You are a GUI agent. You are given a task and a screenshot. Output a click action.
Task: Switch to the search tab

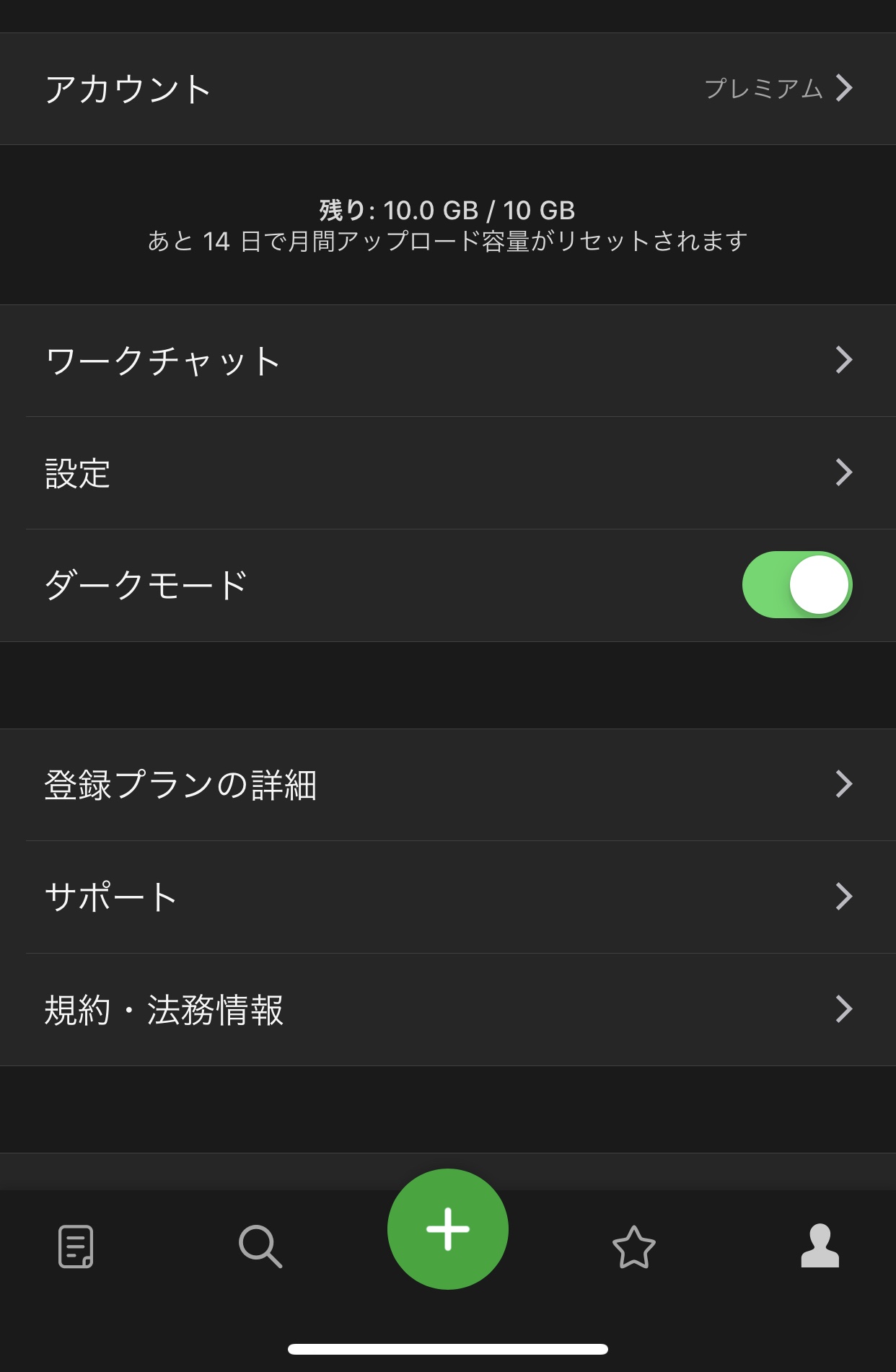[260, 1246]
